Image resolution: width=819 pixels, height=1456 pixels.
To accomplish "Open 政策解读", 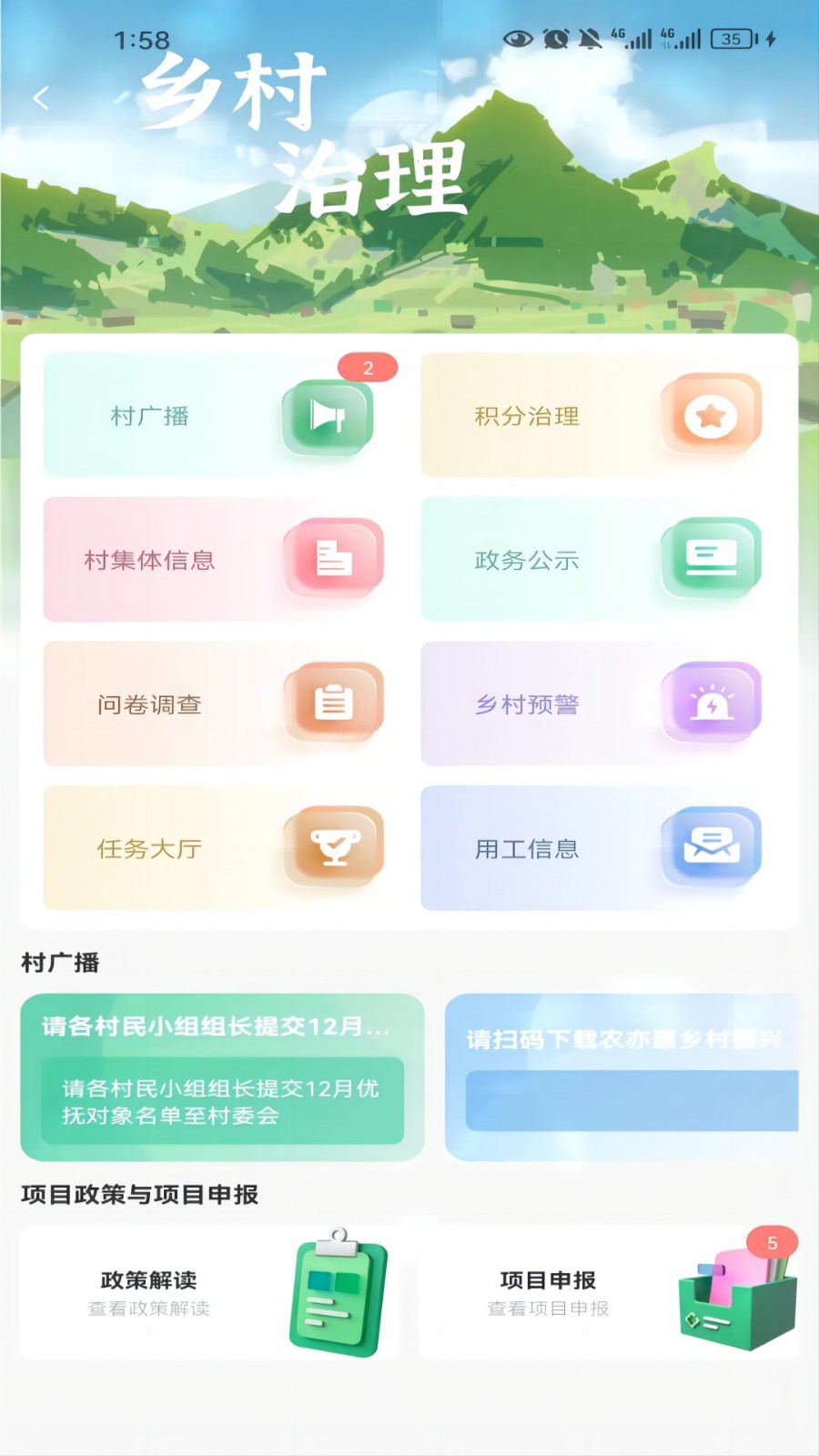I will (209, 1292).
